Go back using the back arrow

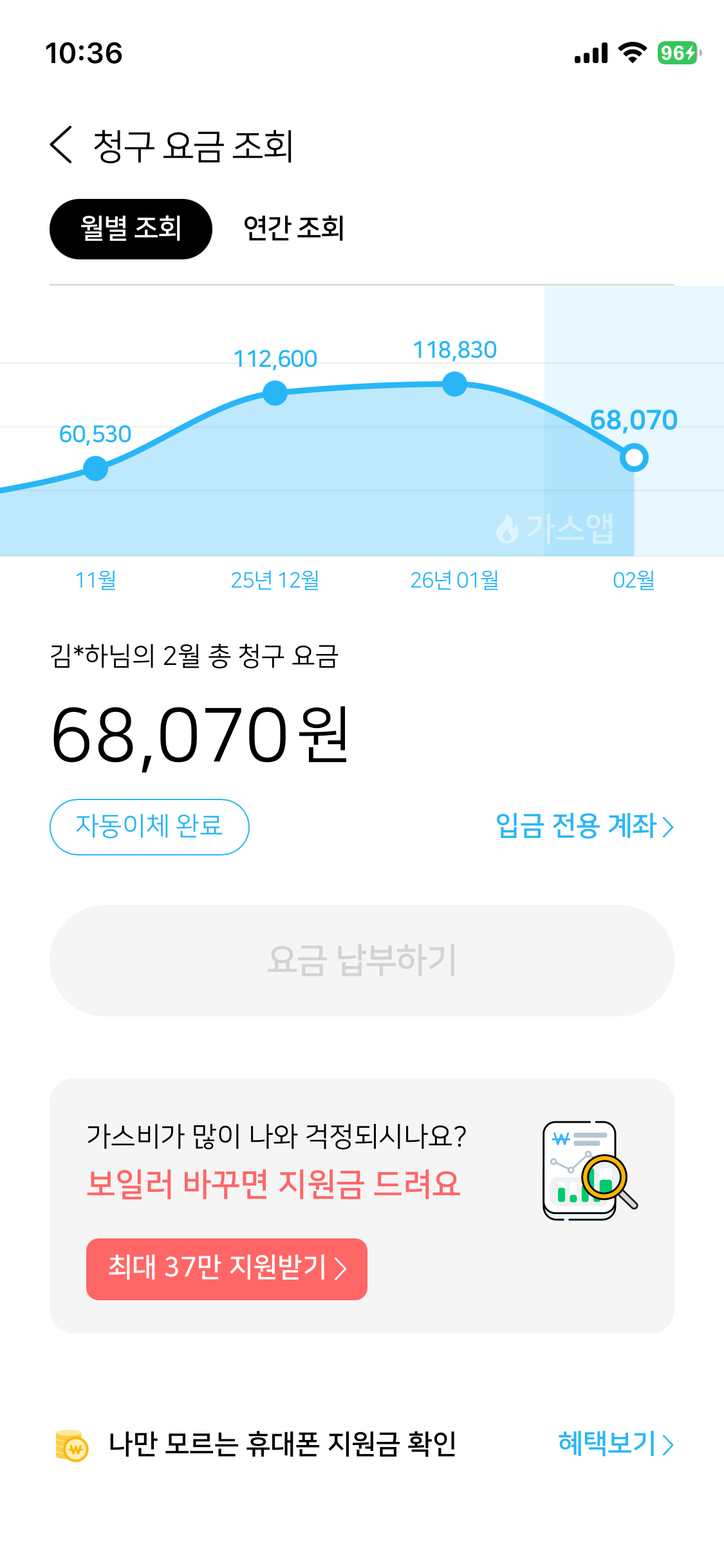click(x=61, y=145)
